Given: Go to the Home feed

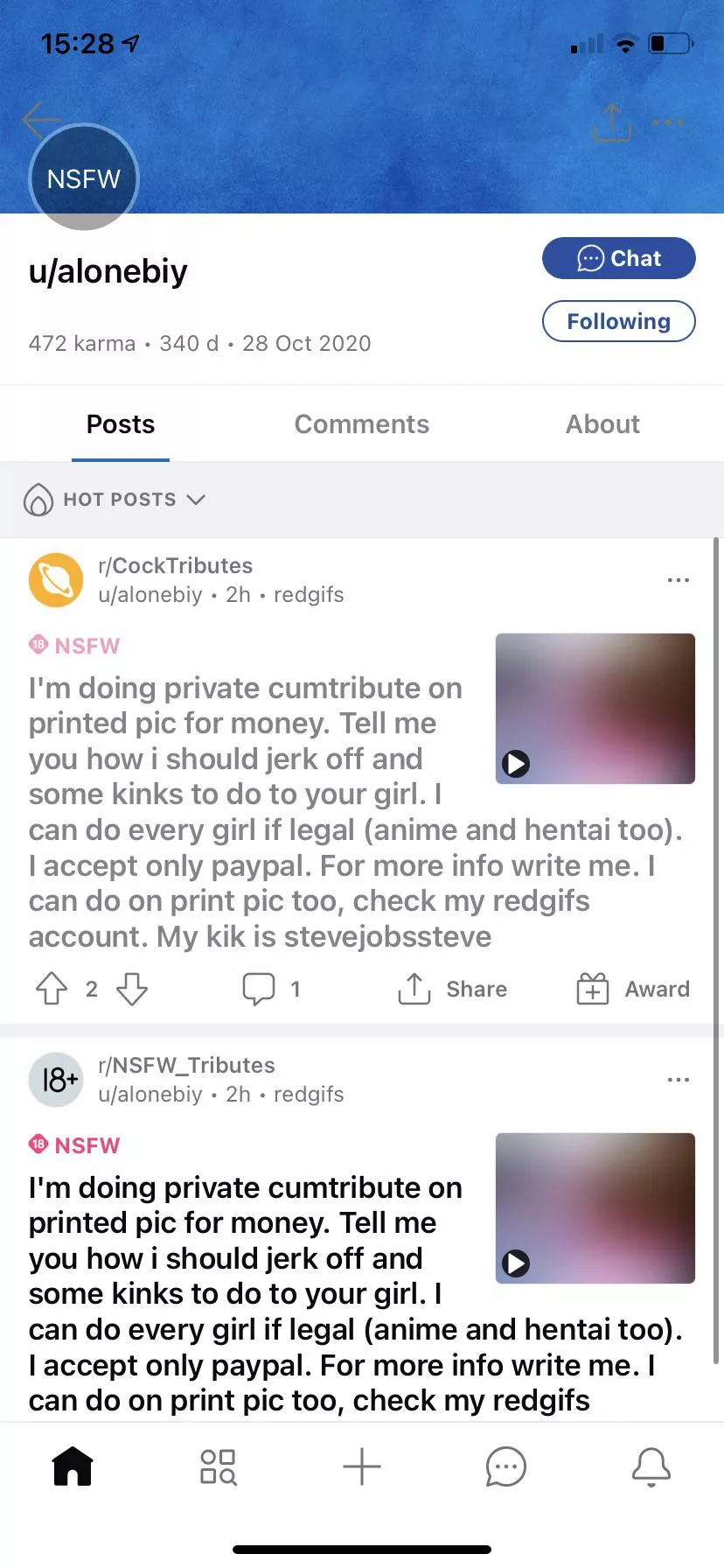Looking at the screenshot, I should 73,1466.
